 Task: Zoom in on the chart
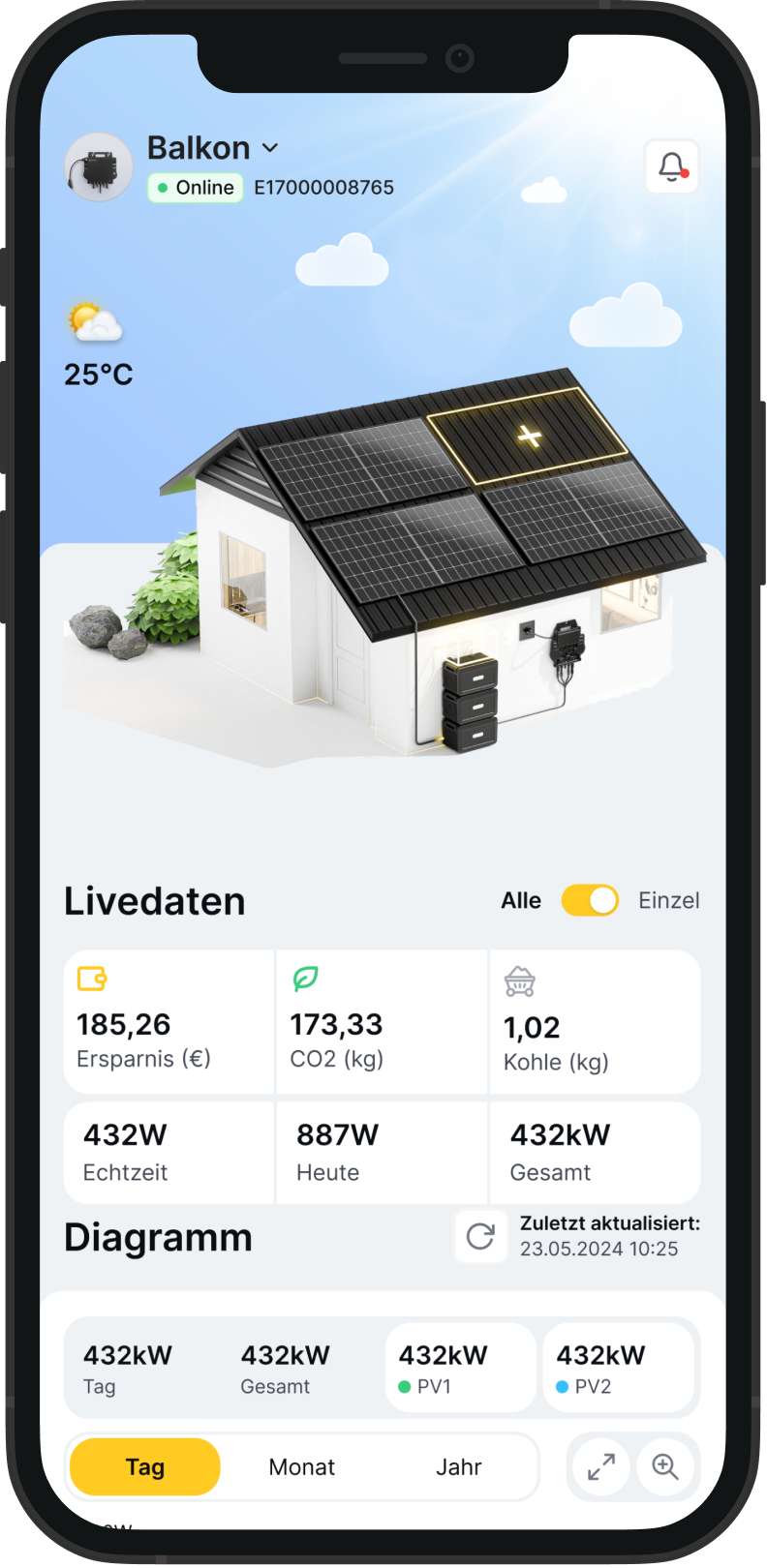tap(665, 1466)
